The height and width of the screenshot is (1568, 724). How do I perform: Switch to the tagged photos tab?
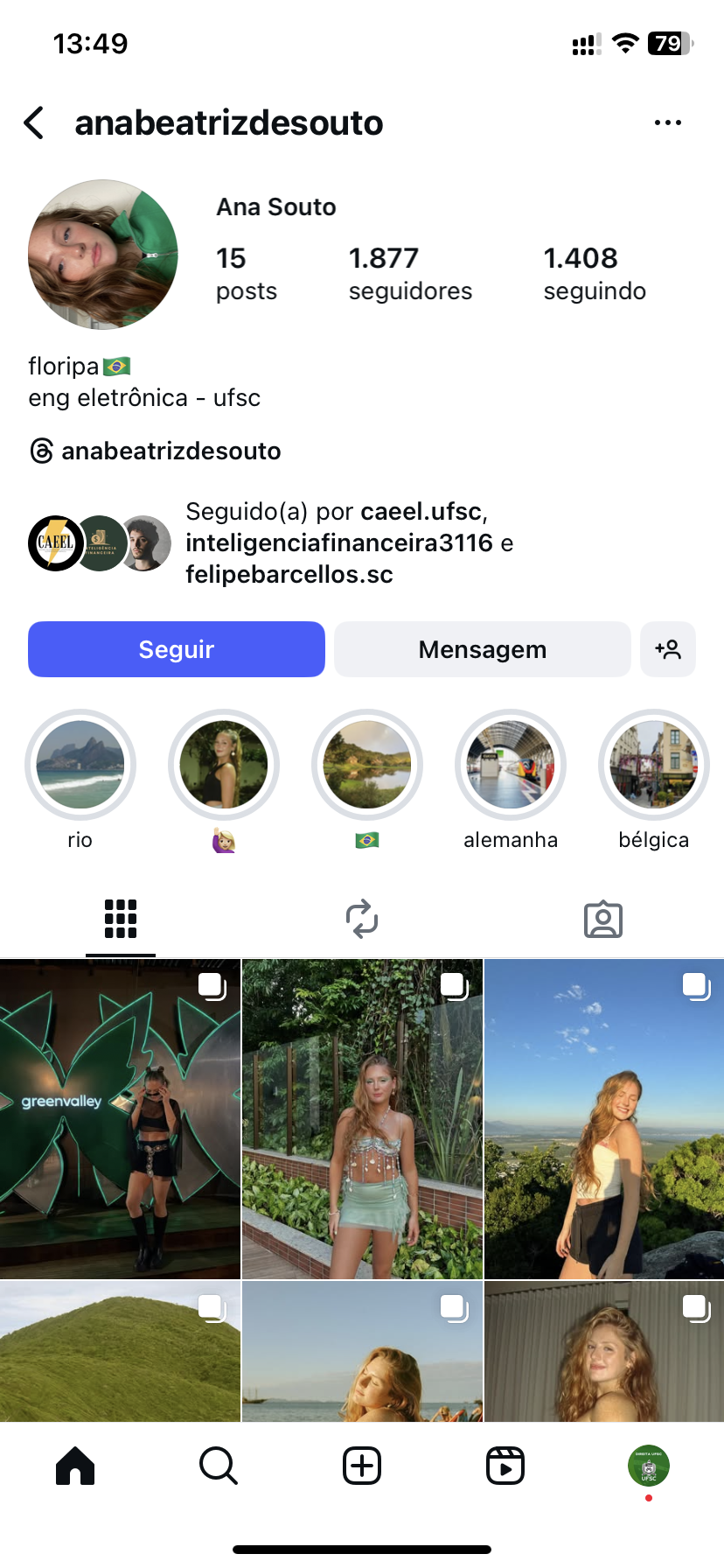point(602,919)
